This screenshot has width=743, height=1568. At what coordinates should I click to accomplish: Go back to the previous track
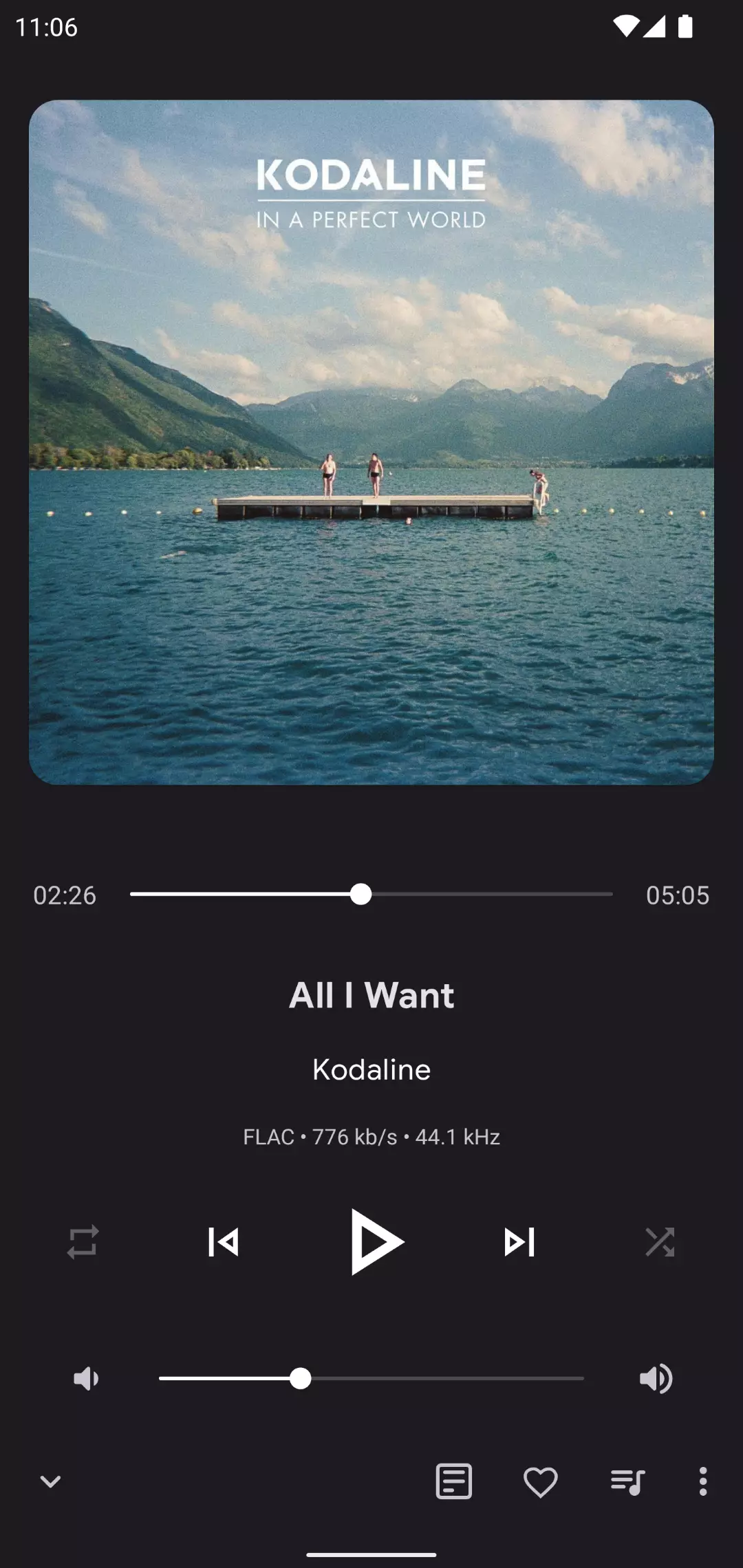tap(224, 1242)
